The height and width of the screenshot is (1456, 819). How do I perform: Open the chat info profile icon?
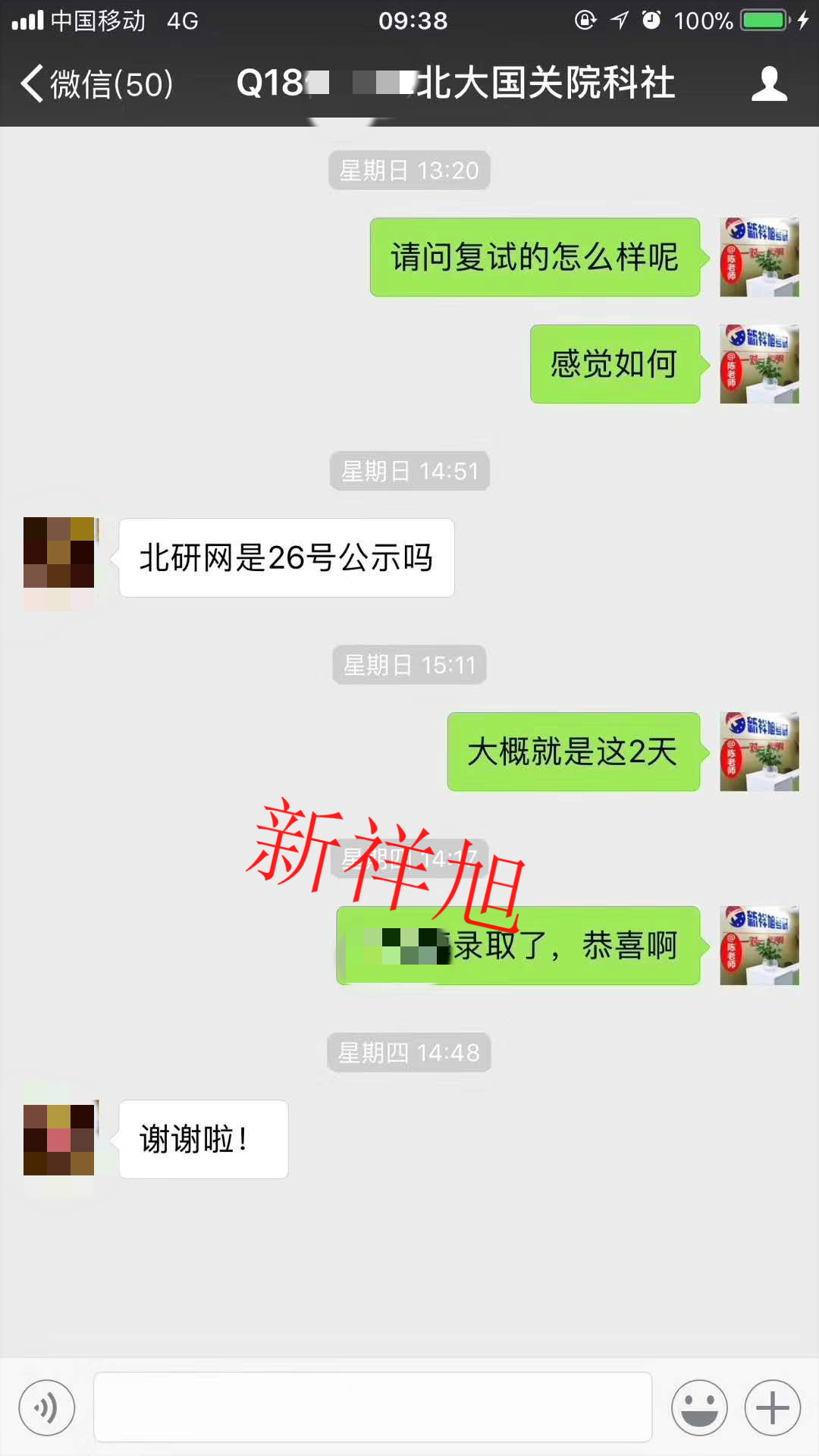coord(769,83)
